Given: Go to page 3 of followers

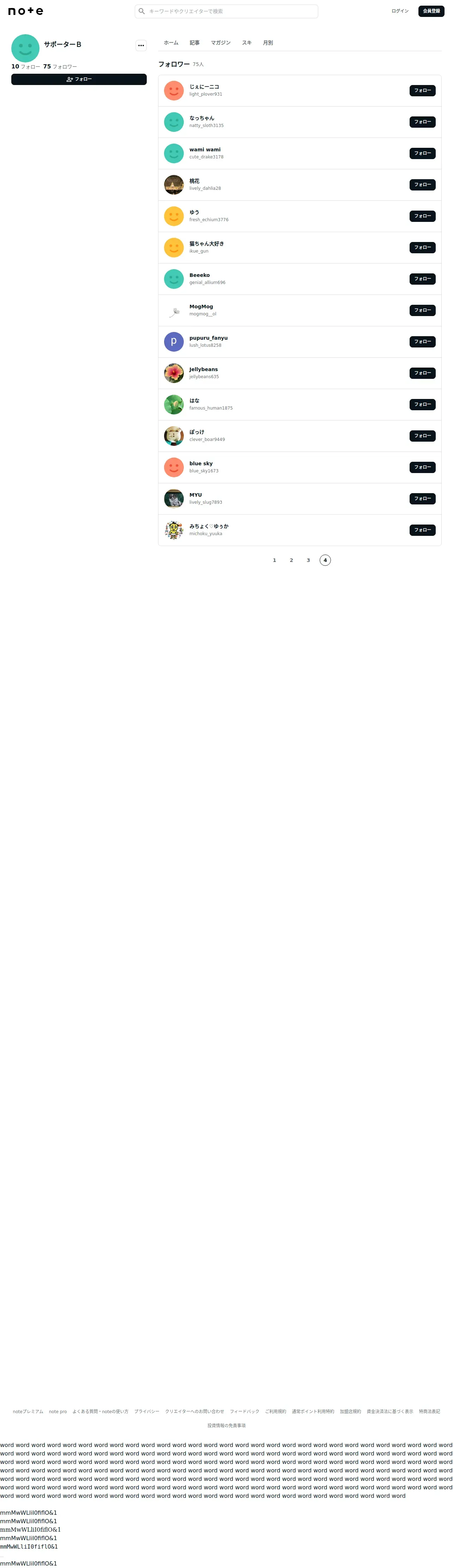Looking at the screenshot, I should coord(308,560).
